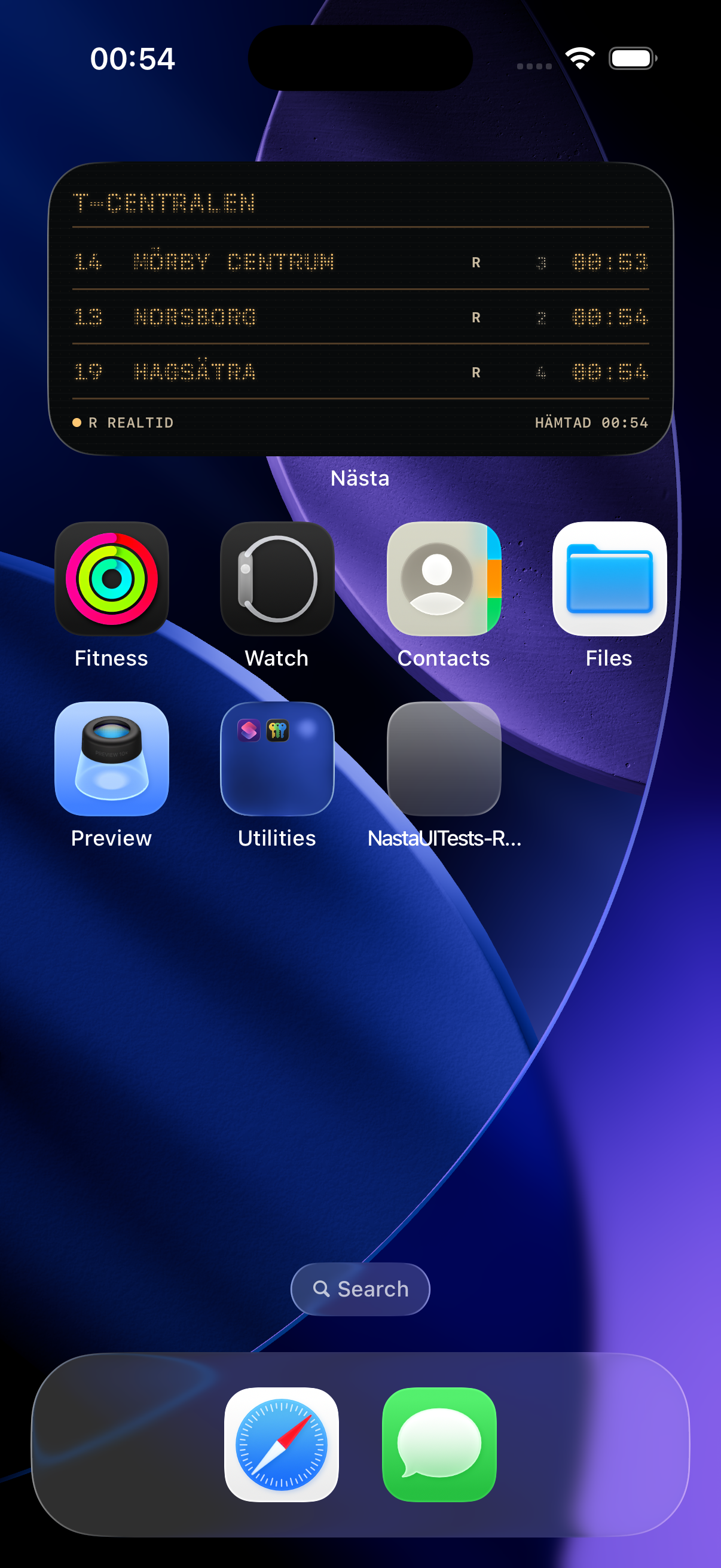Launch the NastaUITests-Runner app
Image resolution: width=721 pixels, height=1568 pixels.
(444, 758)
